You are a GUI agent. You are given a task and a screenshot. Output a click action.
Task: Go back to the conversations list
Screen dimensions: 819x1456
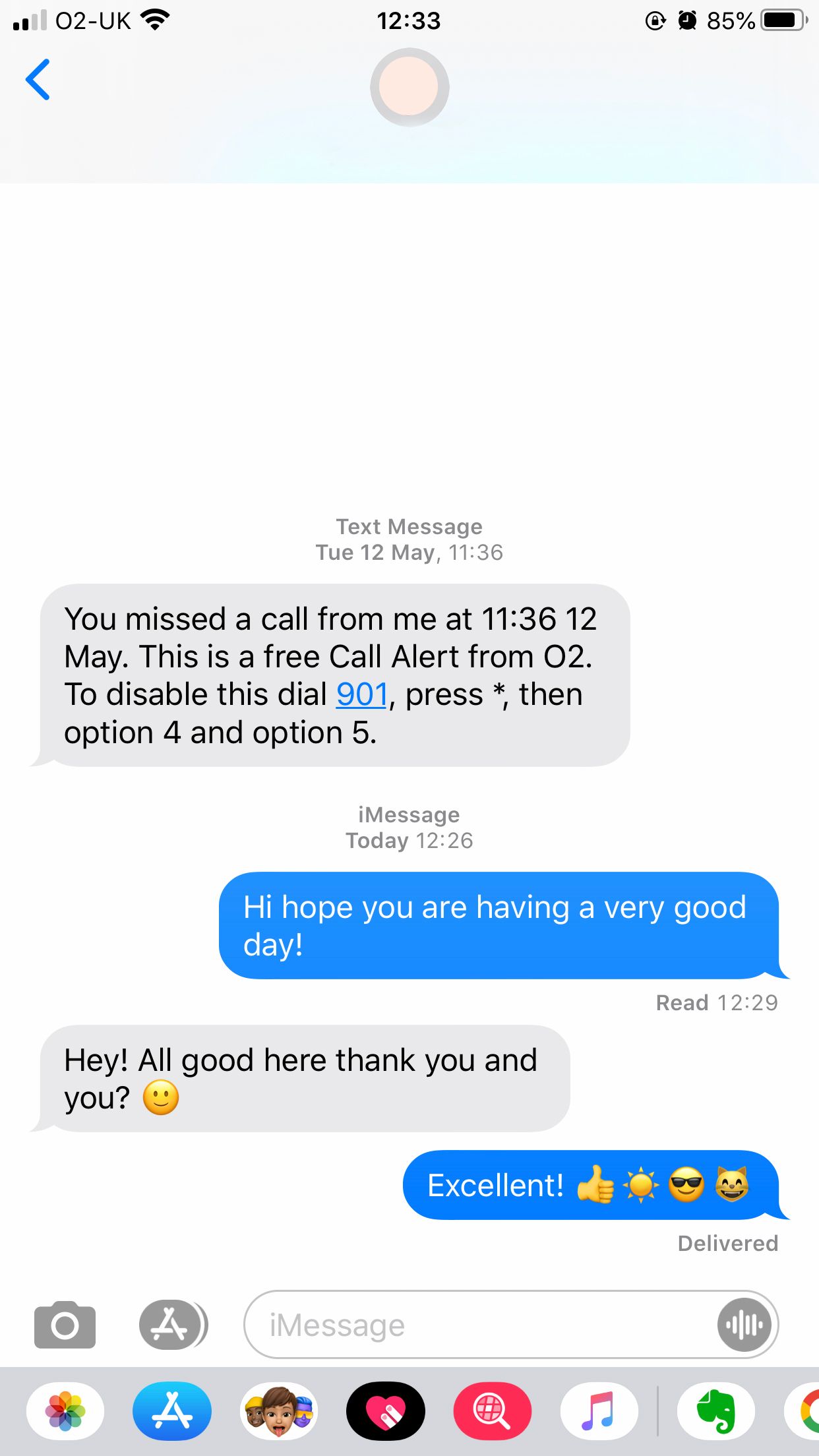click(38, 80)
